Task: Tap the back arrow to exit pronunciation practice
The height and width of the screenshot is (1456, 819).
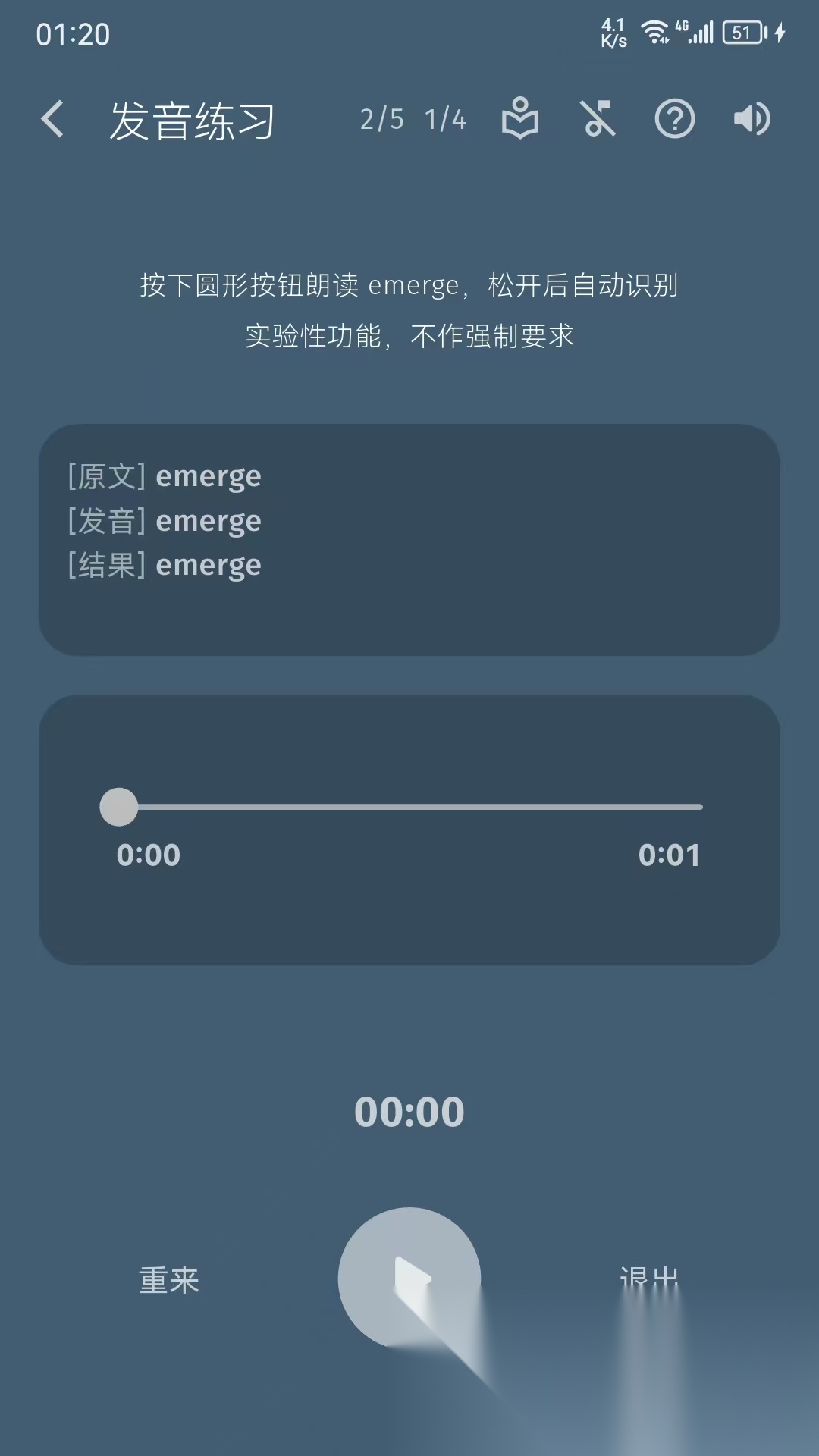Action: pos(52,119)
